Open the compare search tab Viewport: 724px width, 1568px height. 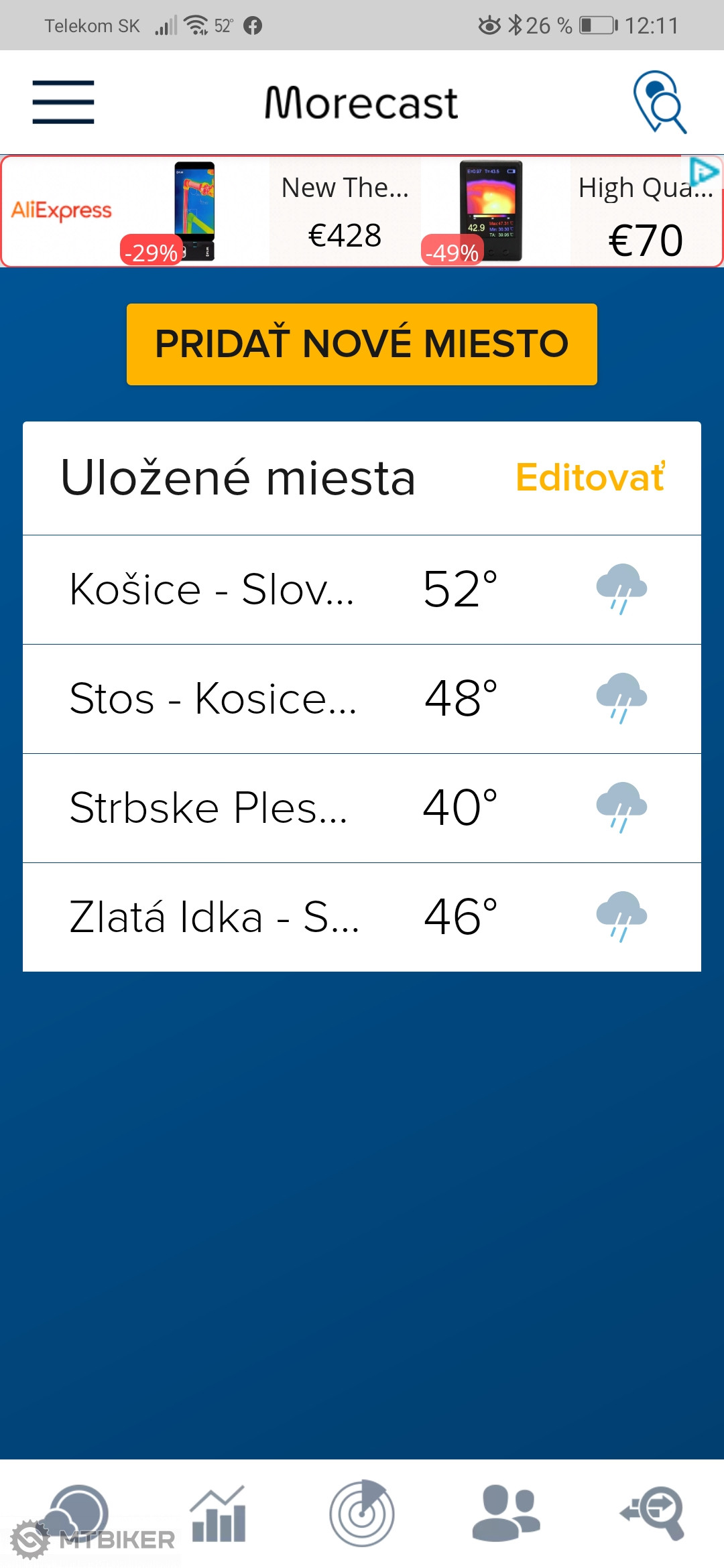pyautogui.click(x=652, y=1513)
